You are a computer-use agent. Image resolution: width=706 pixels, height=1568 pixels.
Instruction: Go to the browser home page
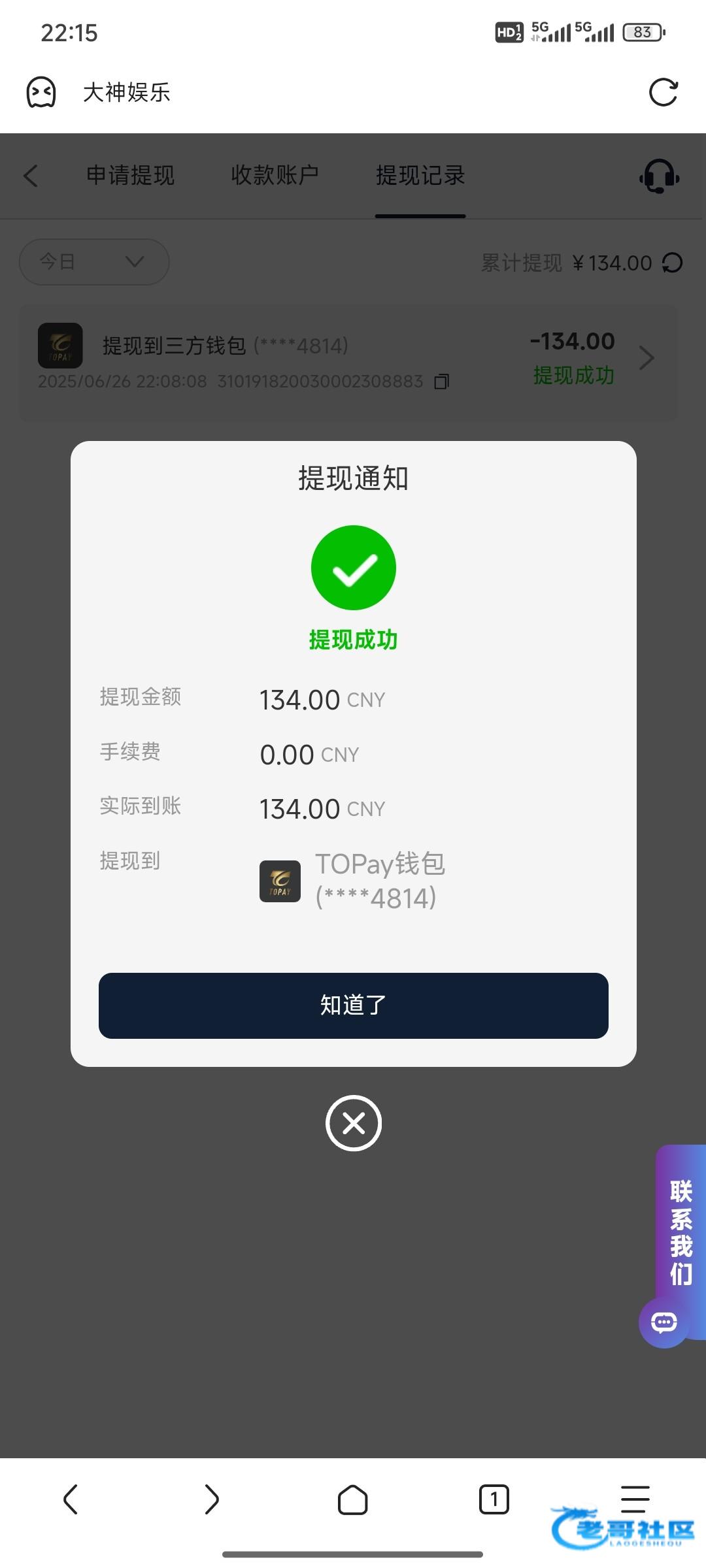coord(352,1499)
